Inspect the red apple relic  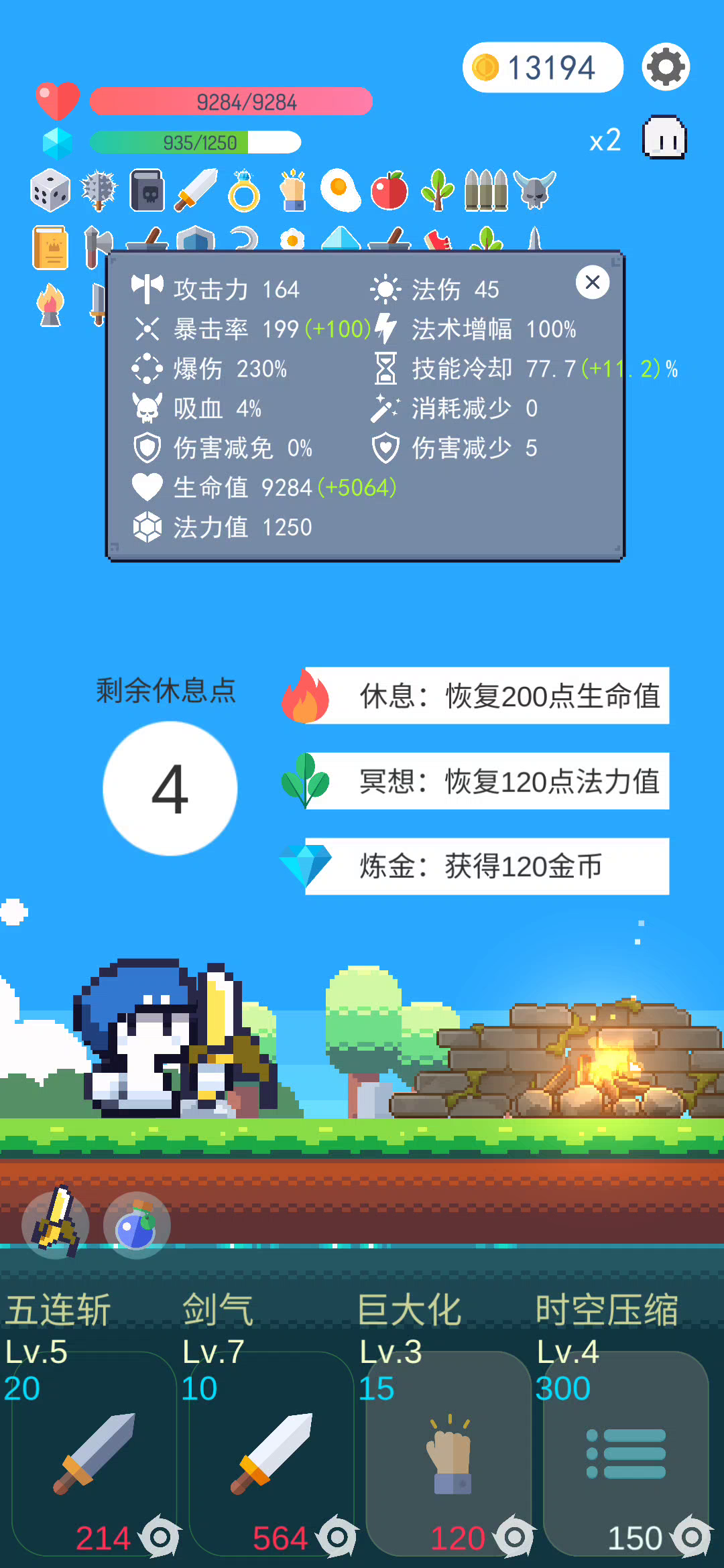[x=389, y=190]
